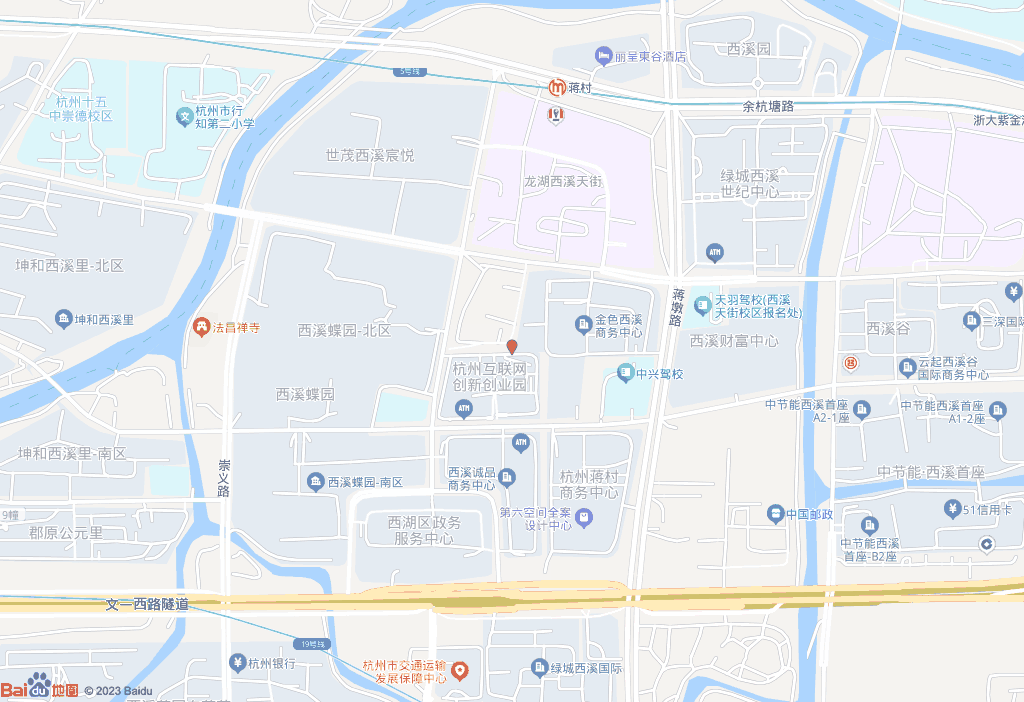Tap the 中兴驾校 map marker
This screenshot has width=1024, height=702.
(x=625, y=374)
